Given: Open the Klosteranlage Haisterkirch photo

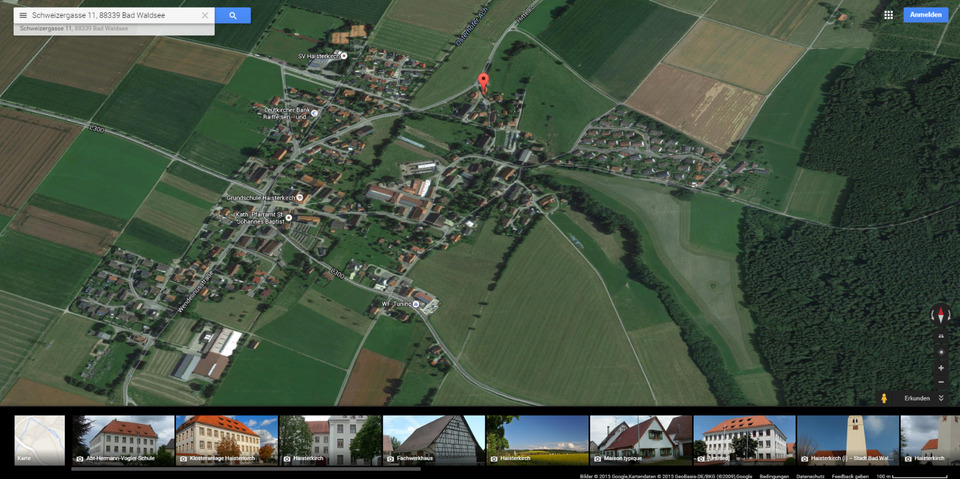Looking at the screenshot, I should (226, 440).
